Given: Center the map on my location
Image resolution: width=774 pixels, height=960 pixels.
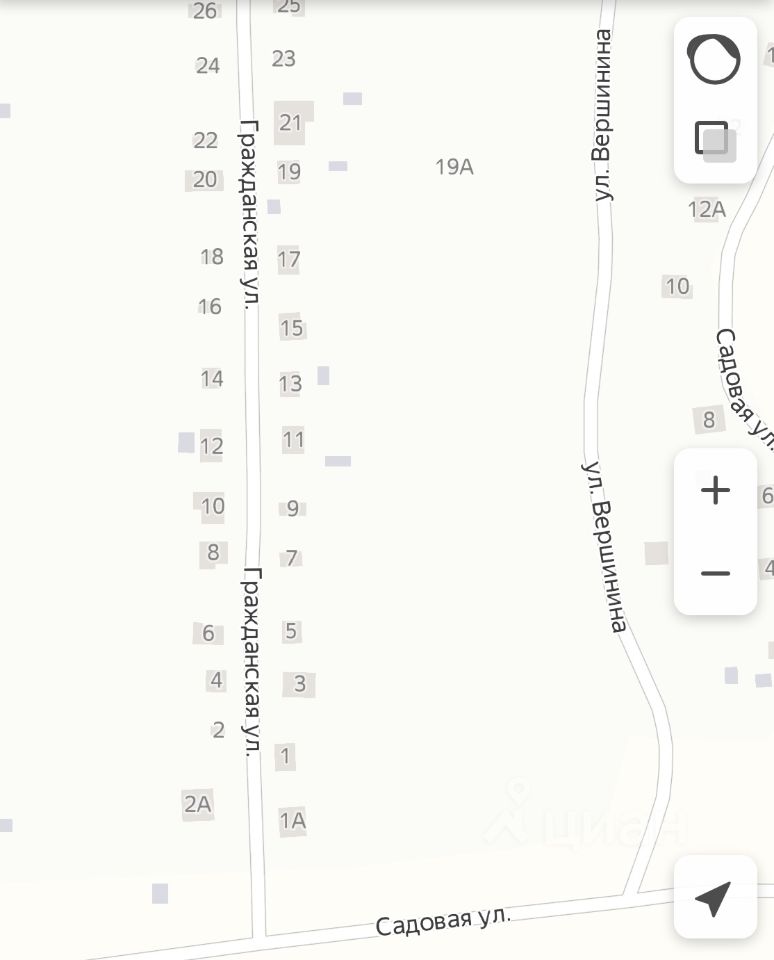Looking at the screenshot, I should pyautogui.click(x=714, y=897).
